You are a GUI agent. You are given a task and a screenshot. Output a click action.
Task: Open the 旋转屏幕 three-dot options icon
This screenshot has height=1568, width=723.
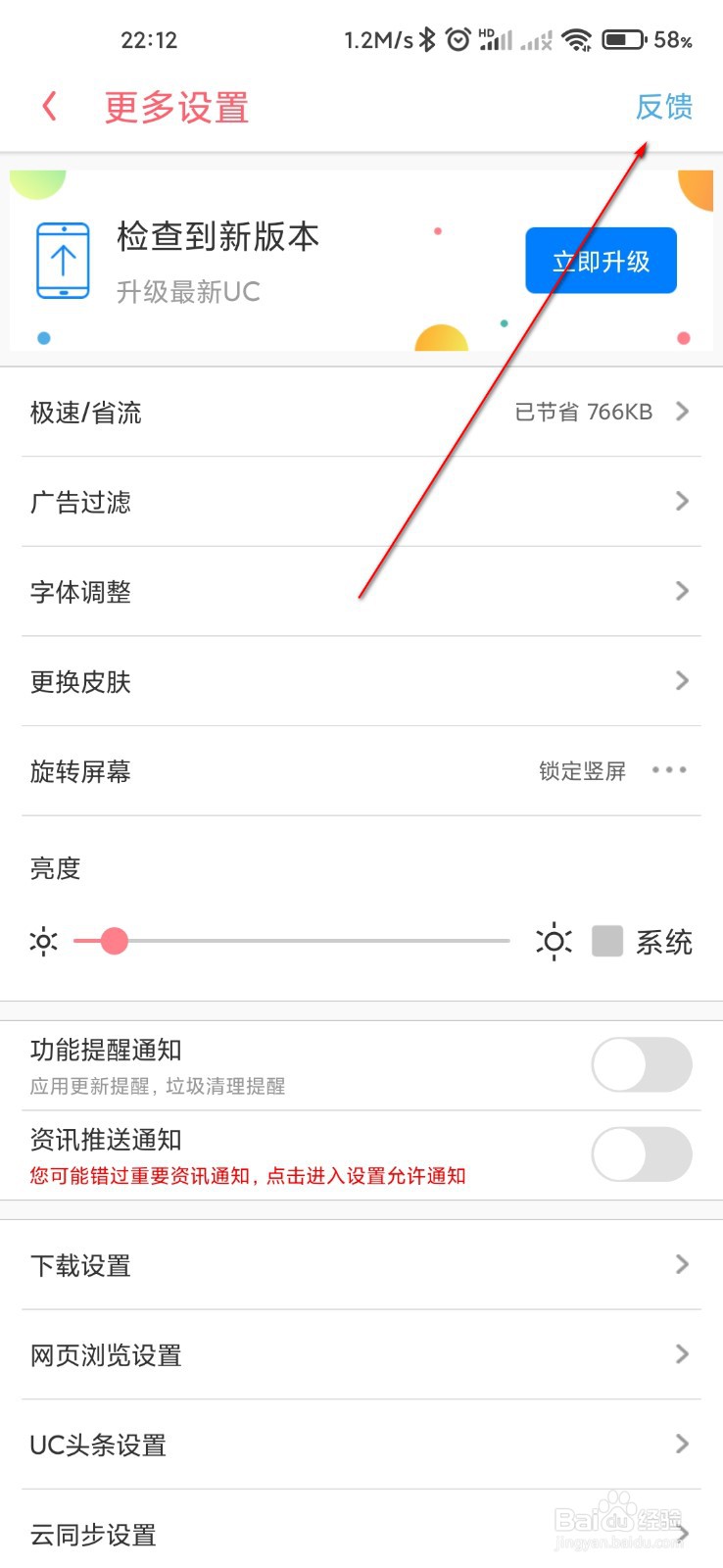[x=669, y=770]
